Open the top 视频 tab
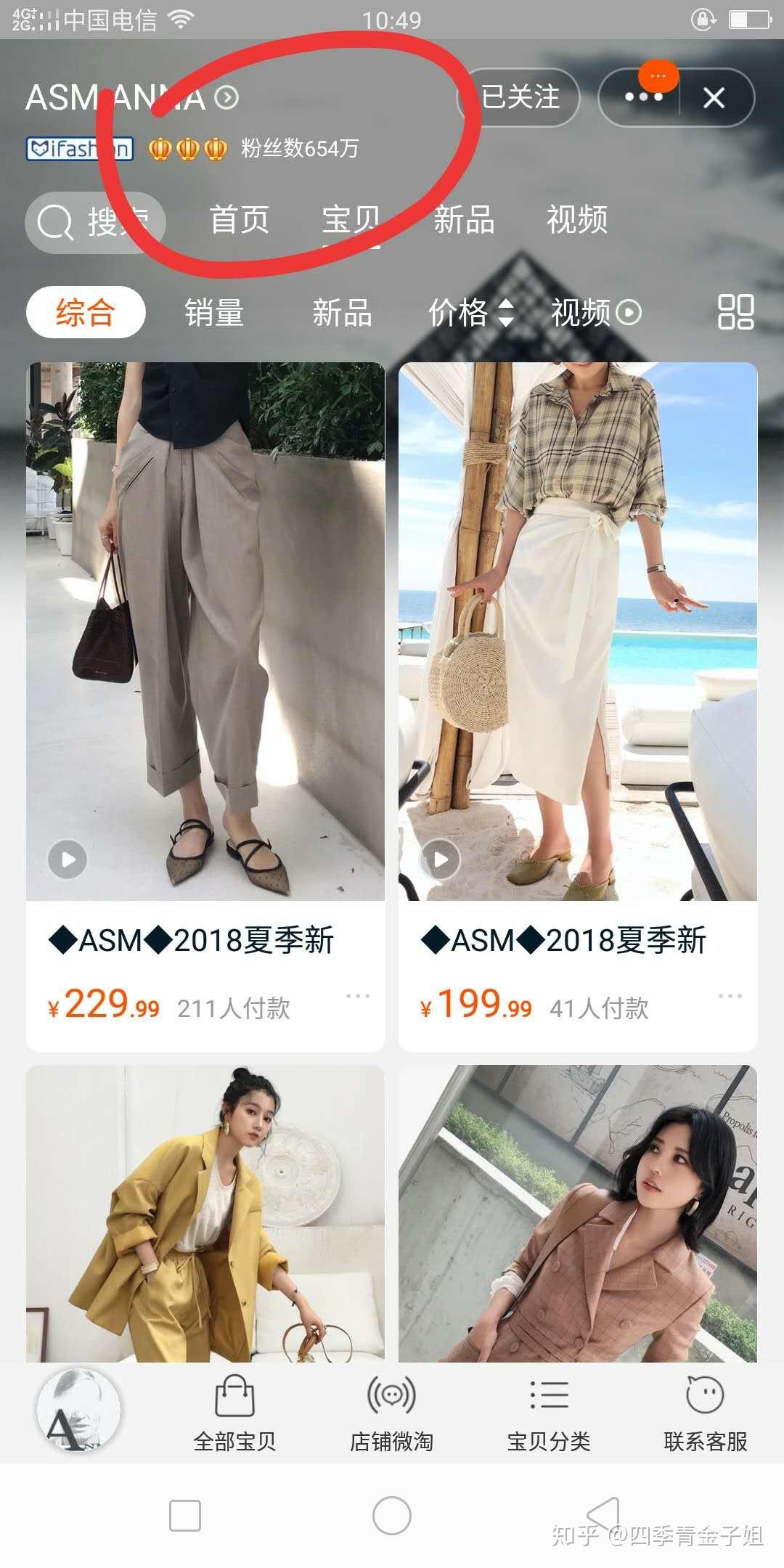Image resolution: width=784 pixels, height=1568 pixels. point(576,220)
